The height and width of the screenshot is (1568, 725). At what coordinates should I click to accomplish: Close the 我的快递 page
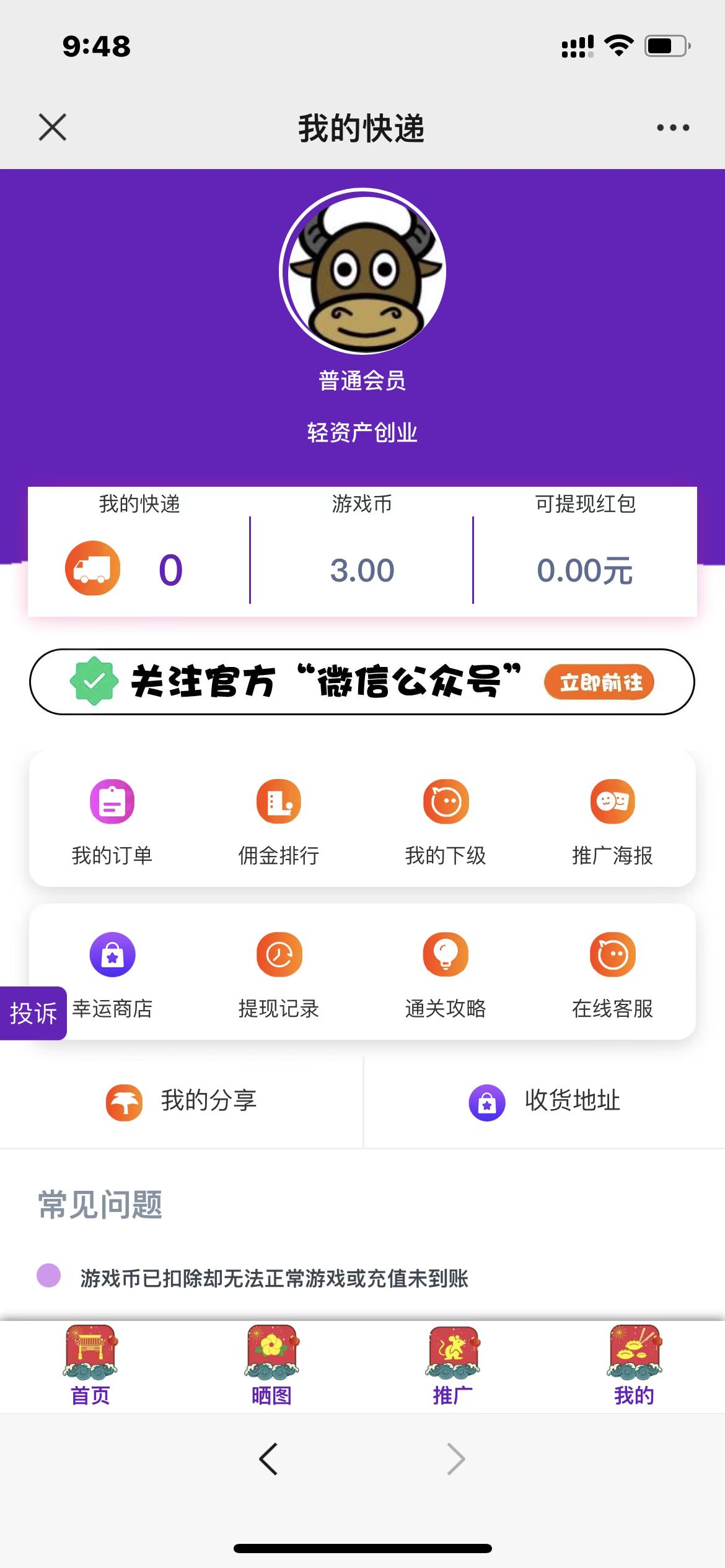(53, 128)
